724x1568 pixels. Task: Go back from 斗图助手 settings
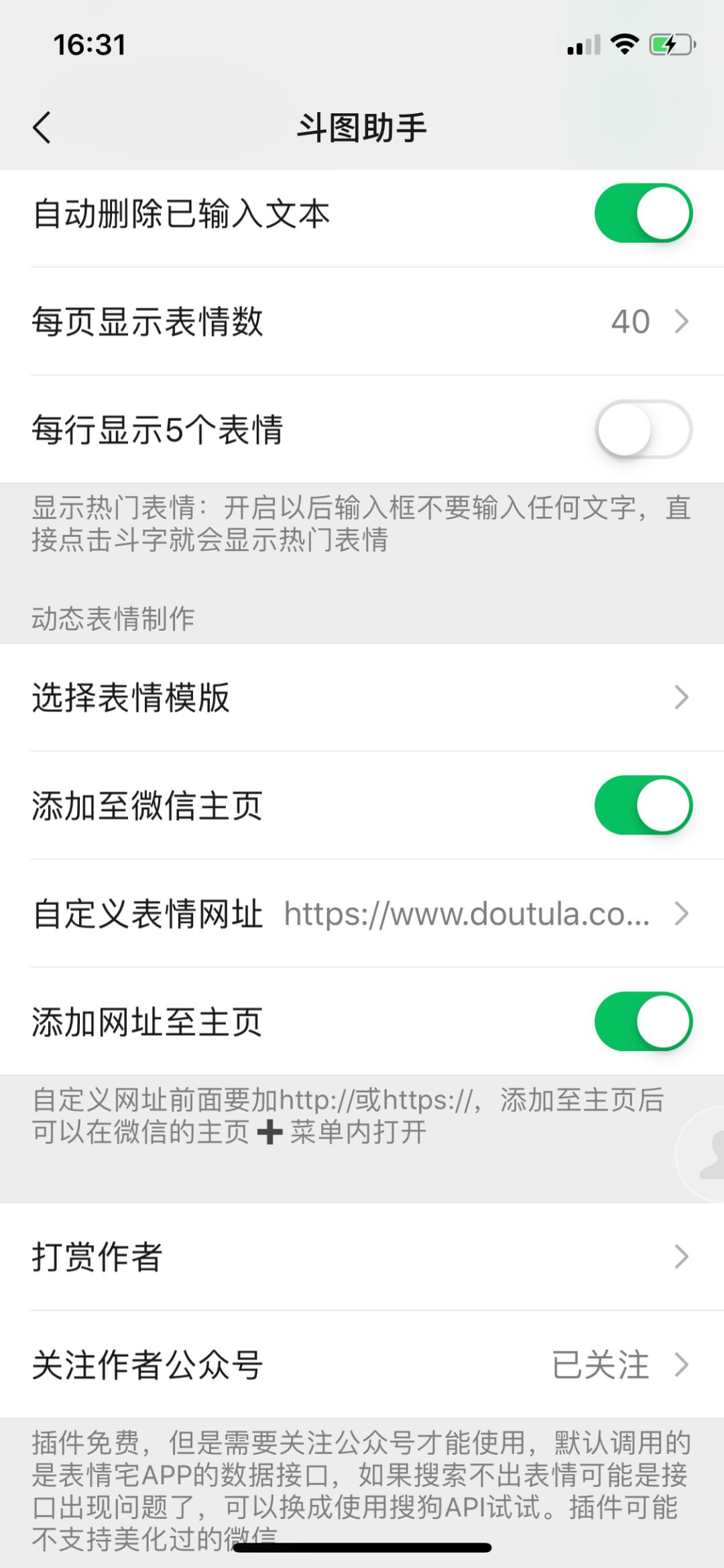pyautogui.click(x=42, y=127)
